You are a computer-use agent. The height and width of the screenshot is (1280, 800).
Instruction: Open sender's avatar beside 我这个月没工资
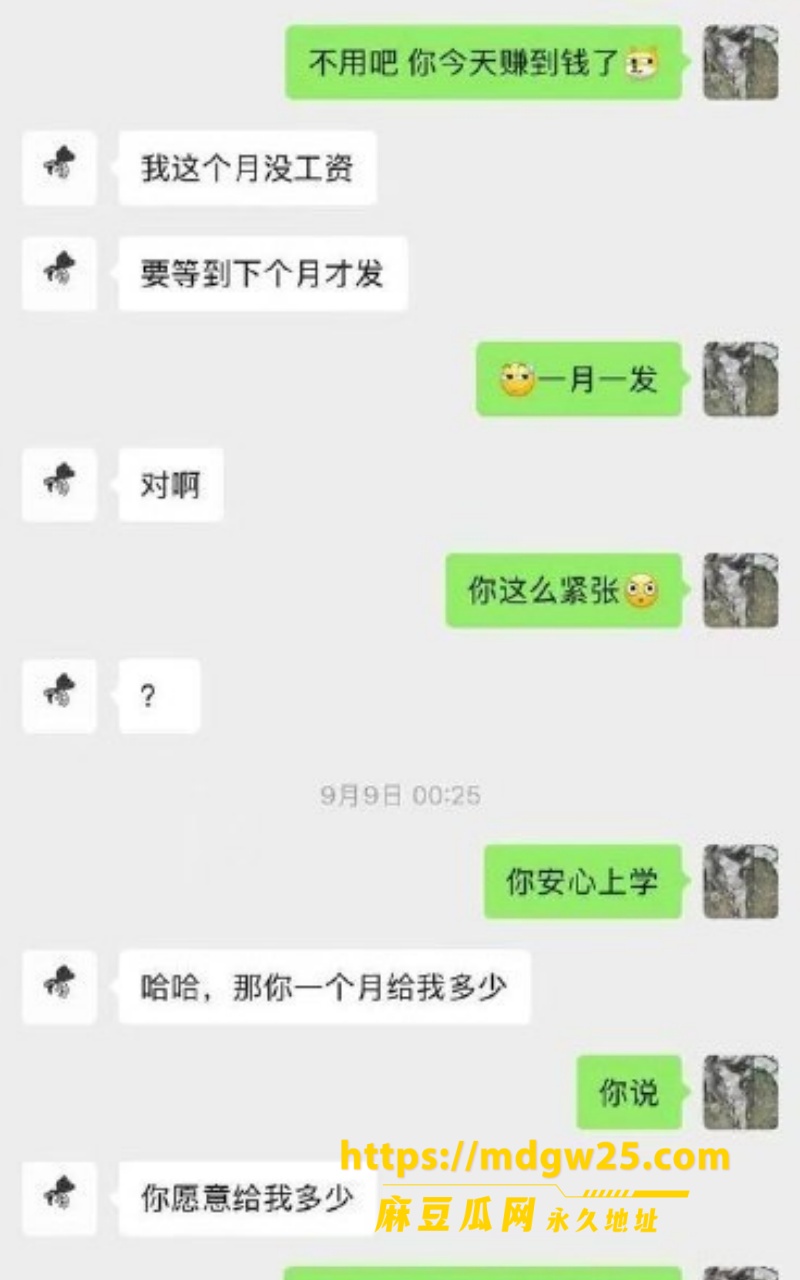60,168
